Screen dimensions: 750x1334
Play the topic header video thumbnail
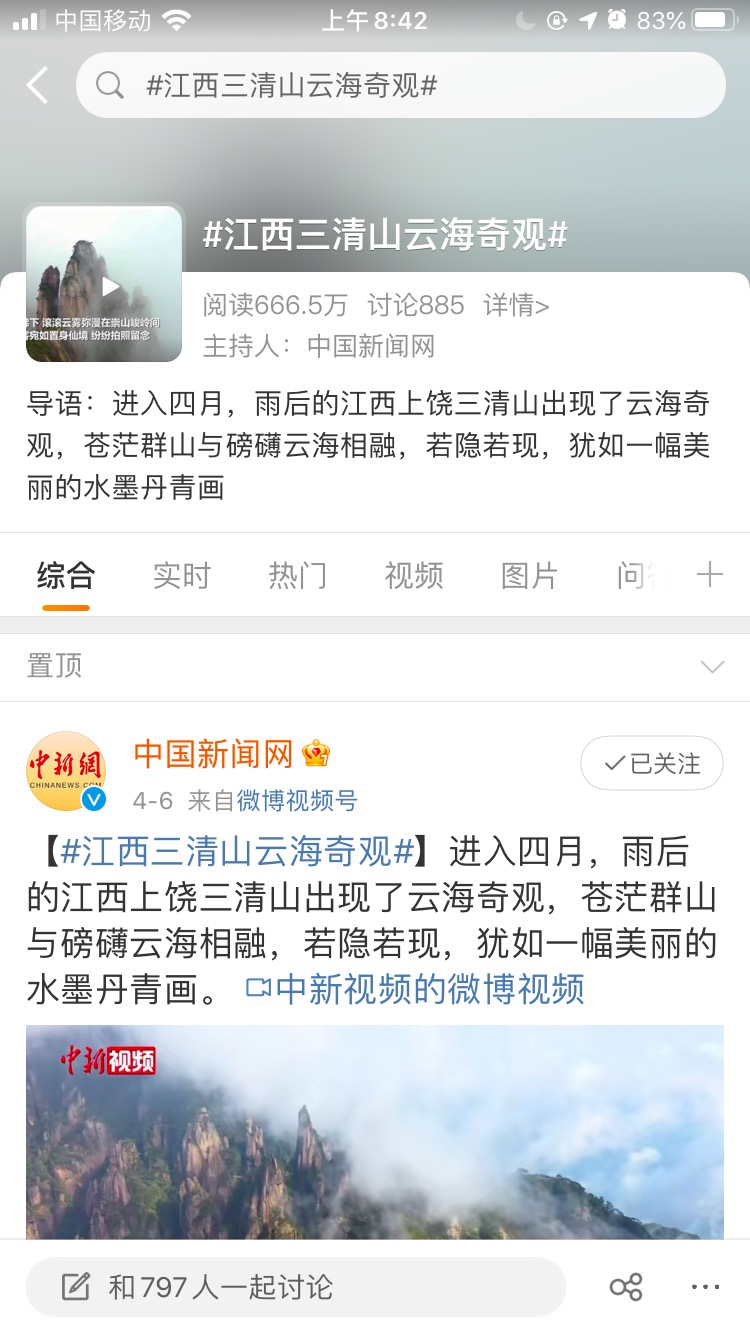click(x=104, y=285)
